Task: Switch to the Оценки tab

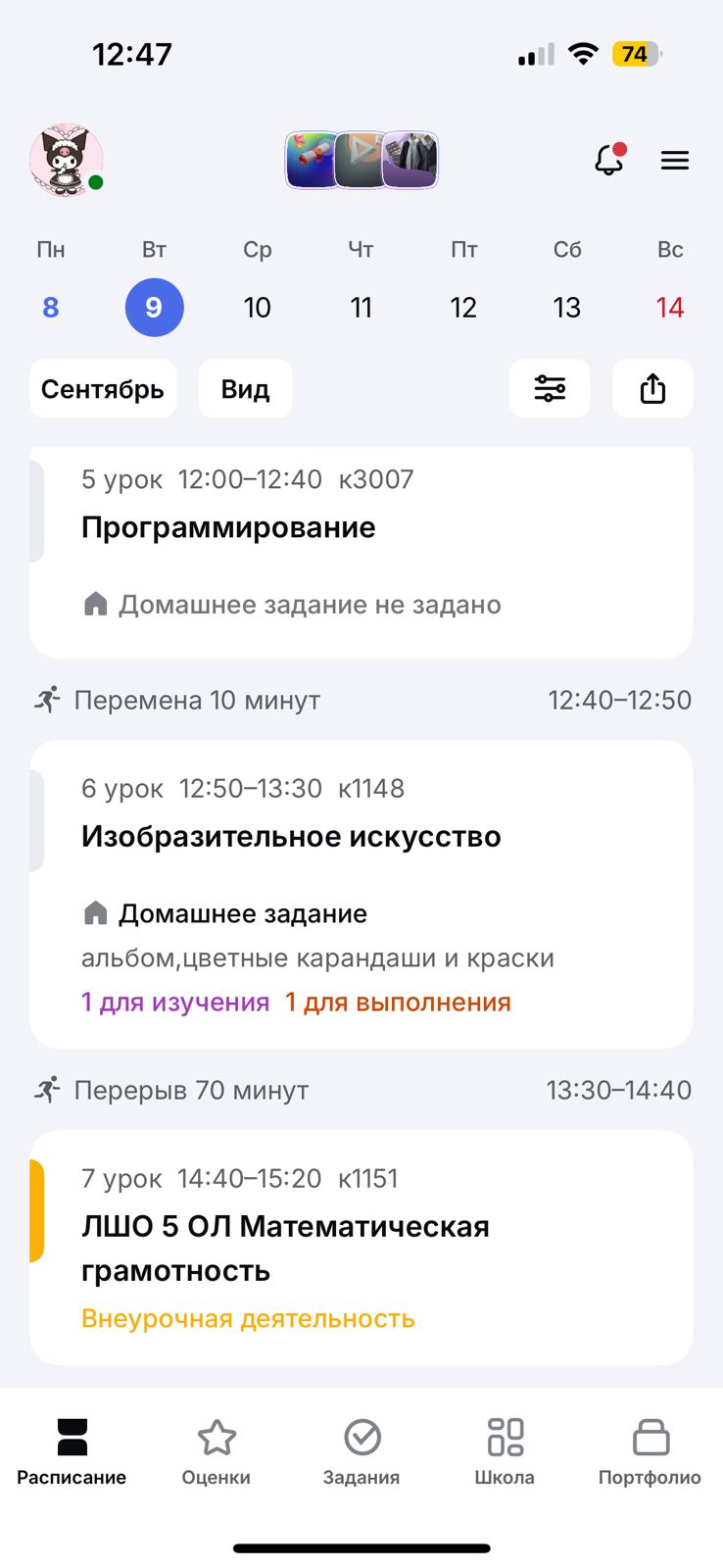Action: [x=217, y=1452]
